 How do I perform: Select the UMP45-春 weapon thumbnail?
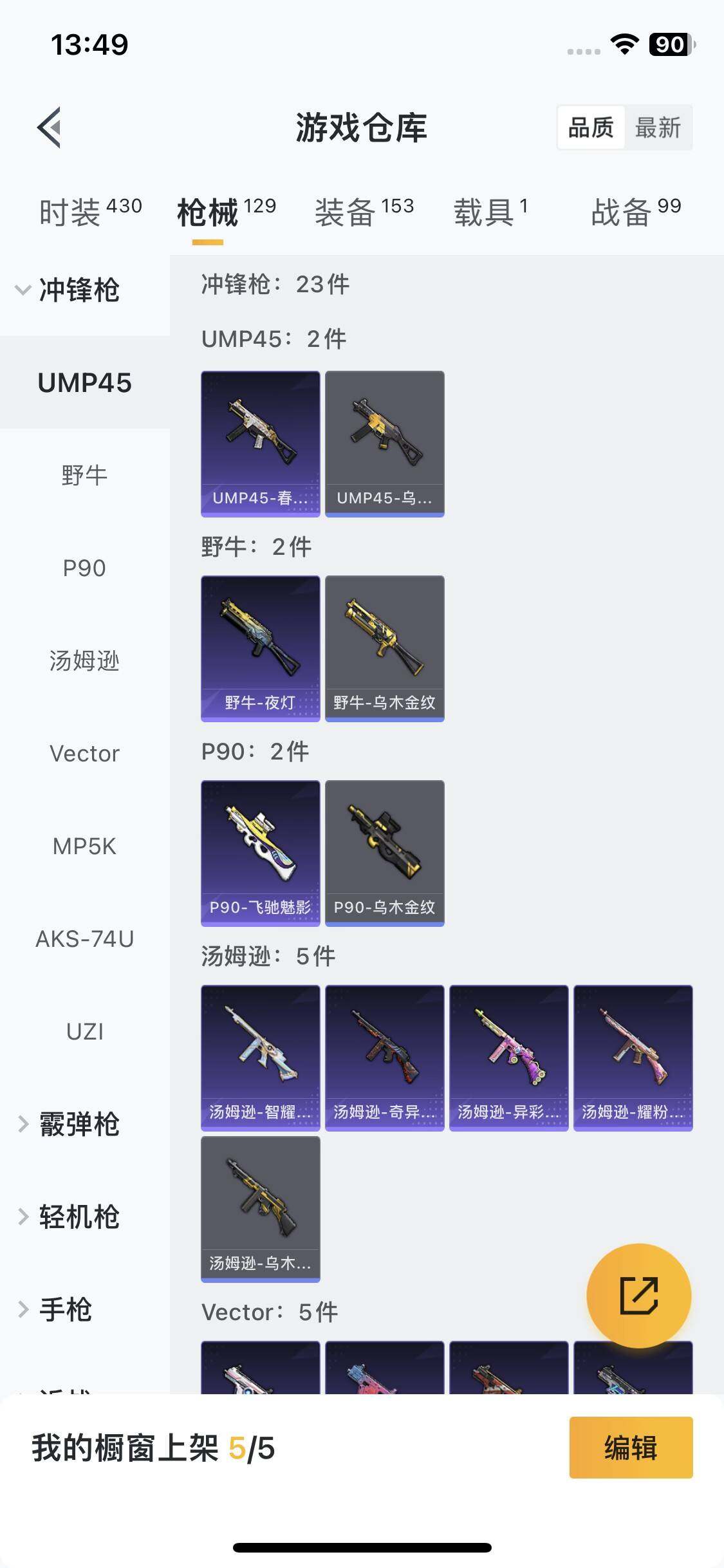[x=260, y=443]
